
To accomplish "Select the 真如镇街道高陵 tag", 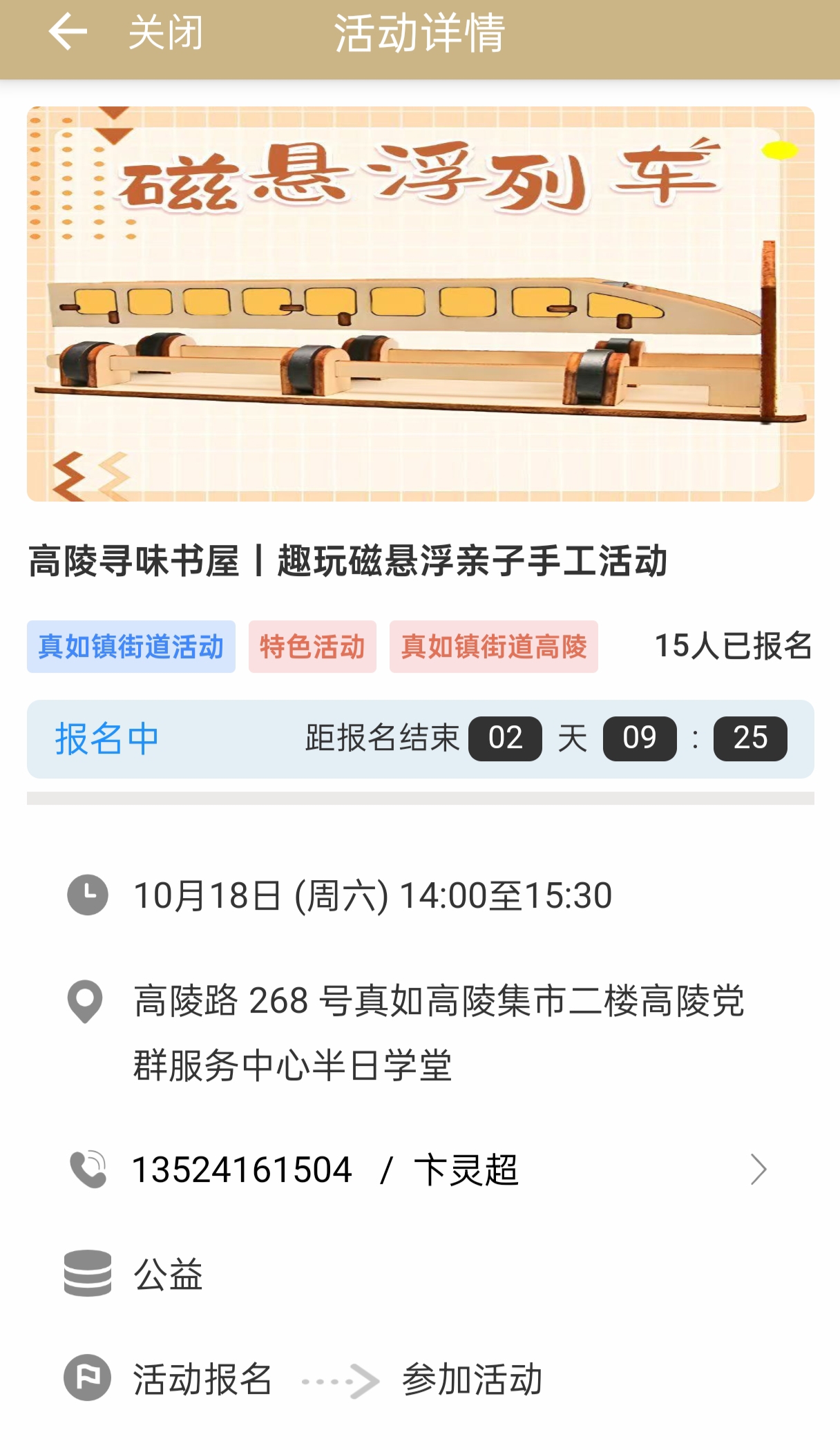I will pyautogui.click(x=493, y=647).
